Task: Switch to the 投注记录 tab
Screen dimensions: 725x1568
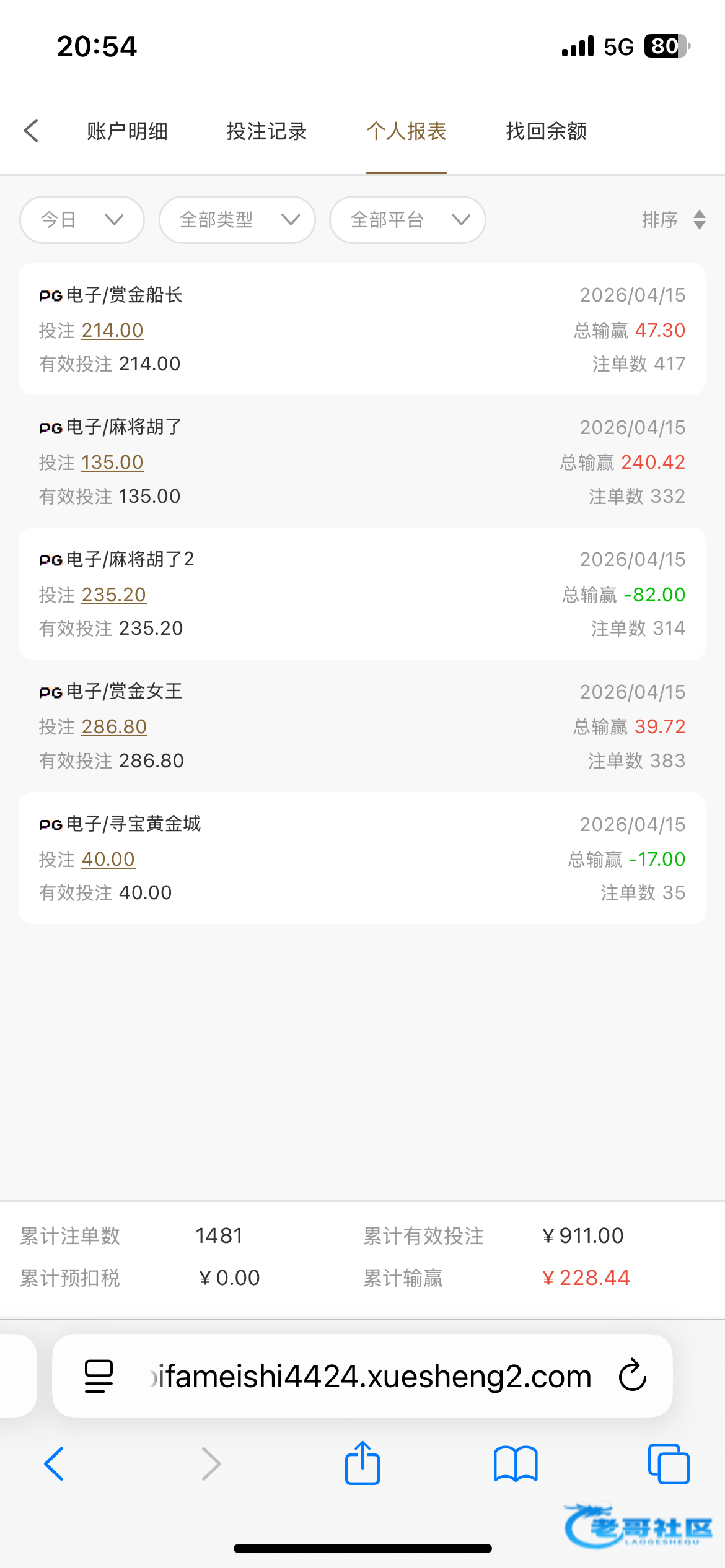Action: (x=266, y=131)
